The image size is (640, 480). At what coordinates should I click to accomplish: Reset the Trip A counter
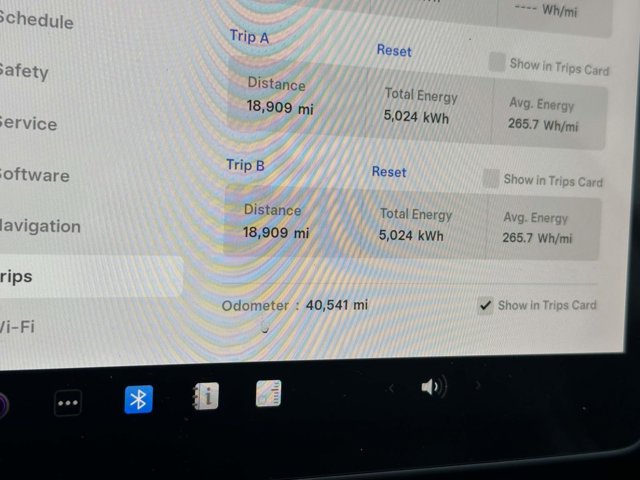pyautogui.click(x=394, y=50)
